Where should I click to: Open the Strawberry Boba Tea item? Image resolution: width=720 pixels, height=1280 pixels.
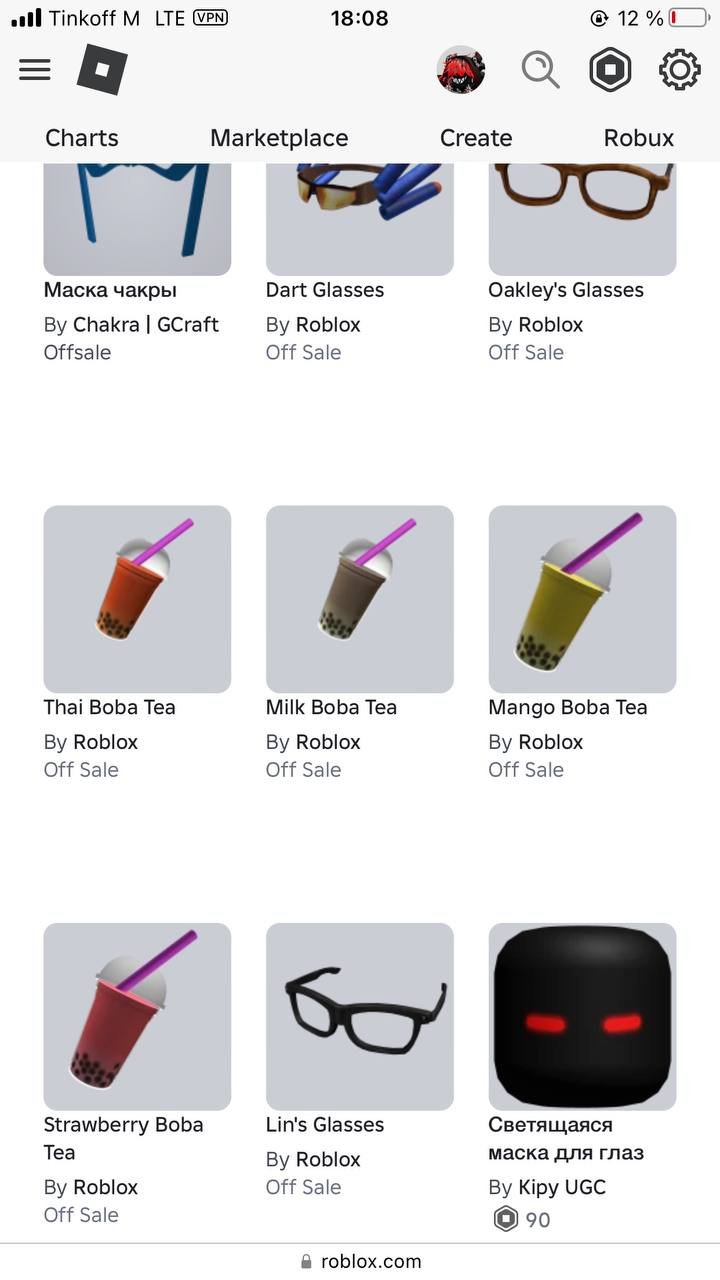click(x=137, y=1016)
